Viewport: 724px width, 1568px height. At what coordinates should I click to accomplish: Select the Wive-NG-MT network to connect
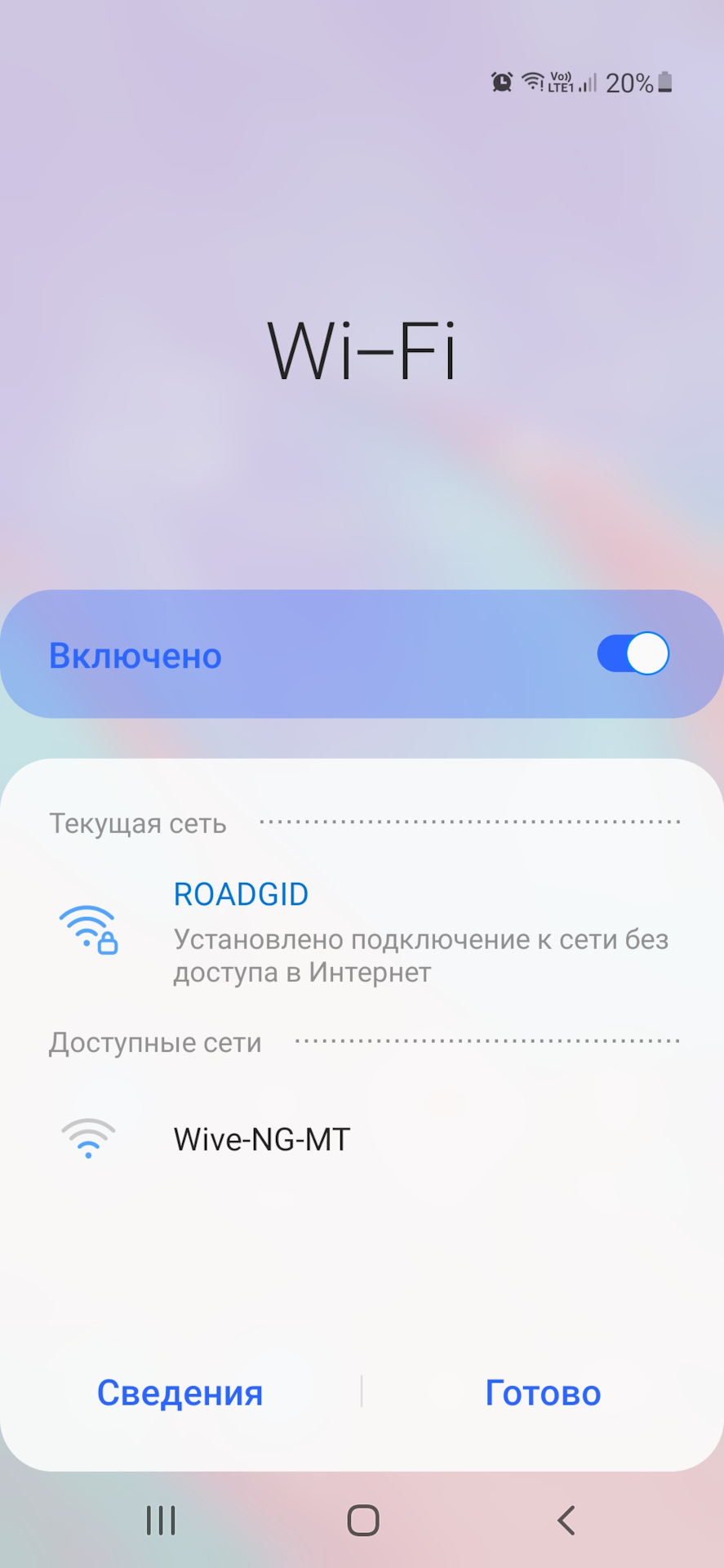[x=262, y=1138]
